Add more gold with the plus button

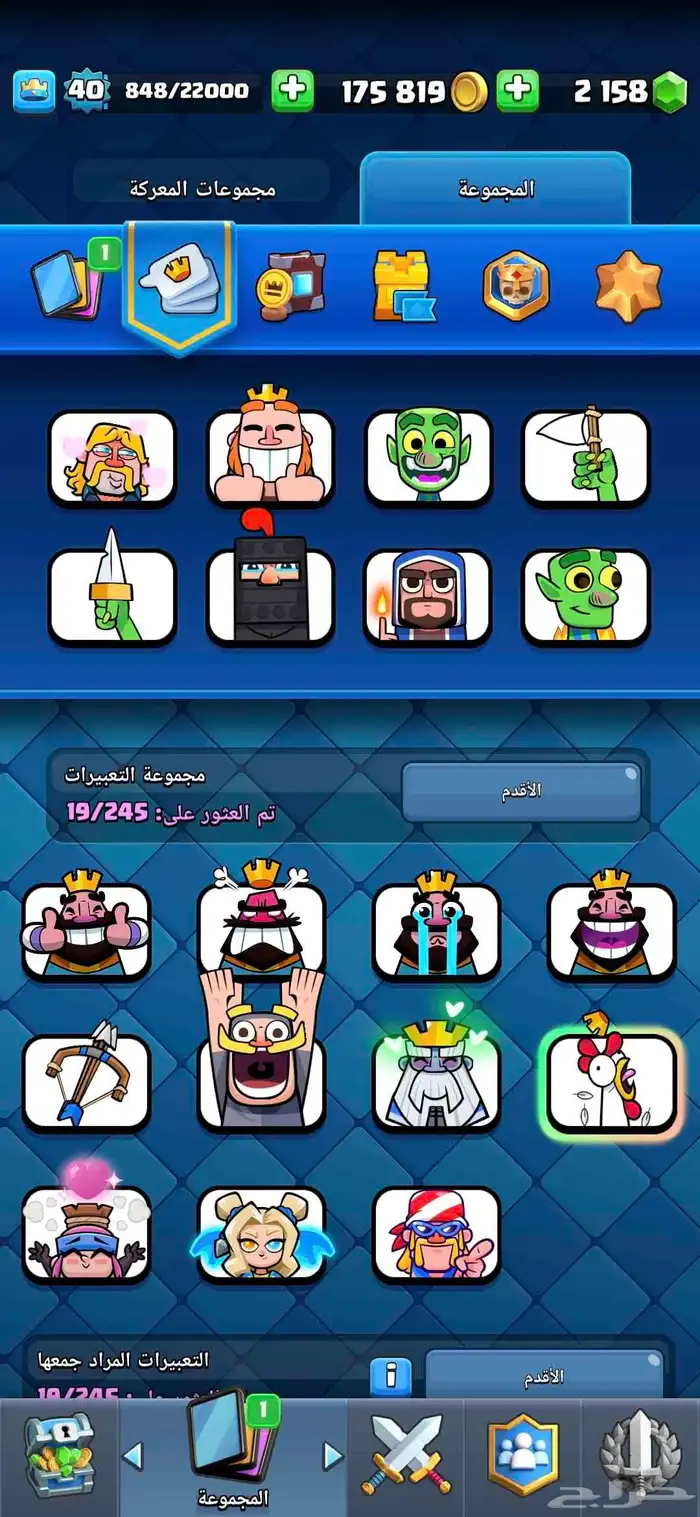tap(292, 91)
